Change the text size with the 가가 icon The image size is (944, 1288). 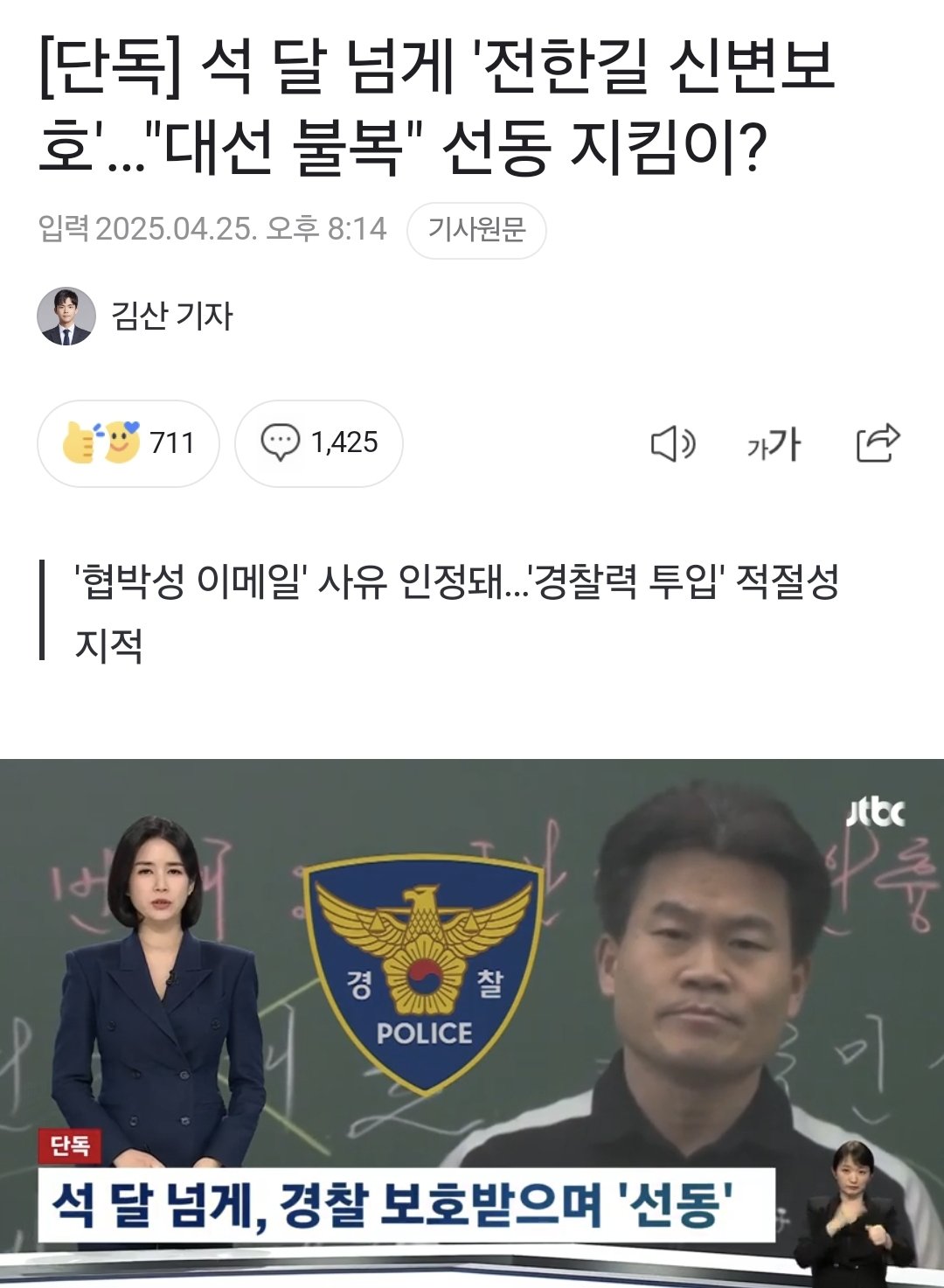click(x=774, y=444)
